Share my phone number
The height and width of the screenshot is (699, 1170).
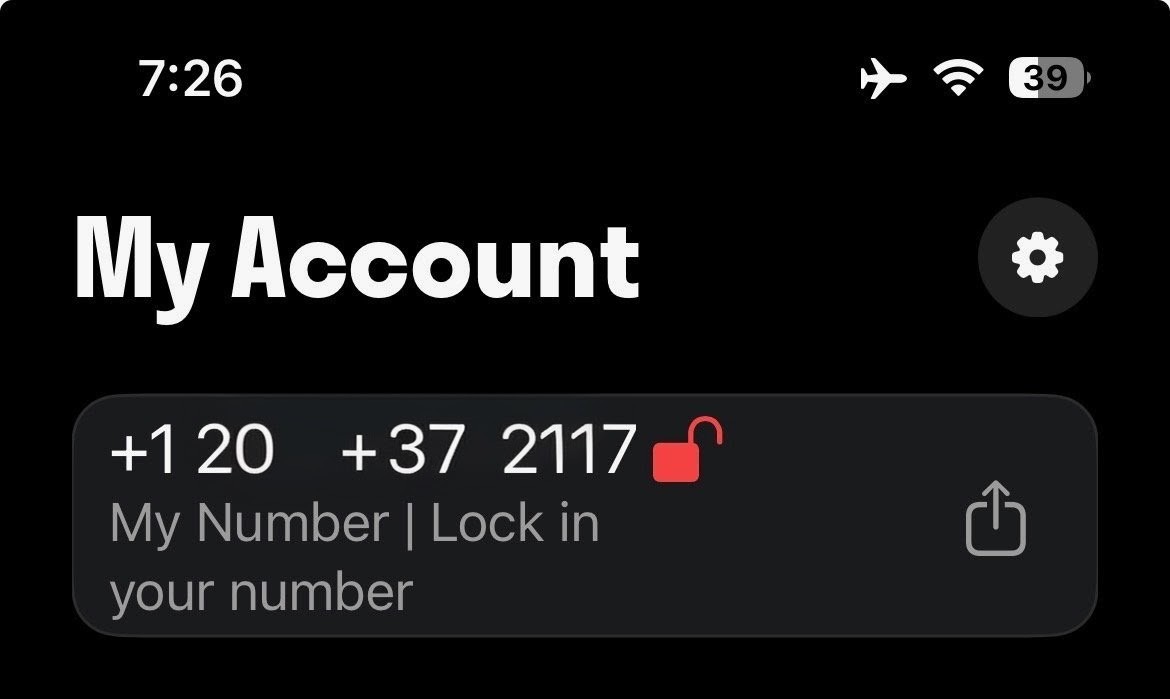click(995, 517)
